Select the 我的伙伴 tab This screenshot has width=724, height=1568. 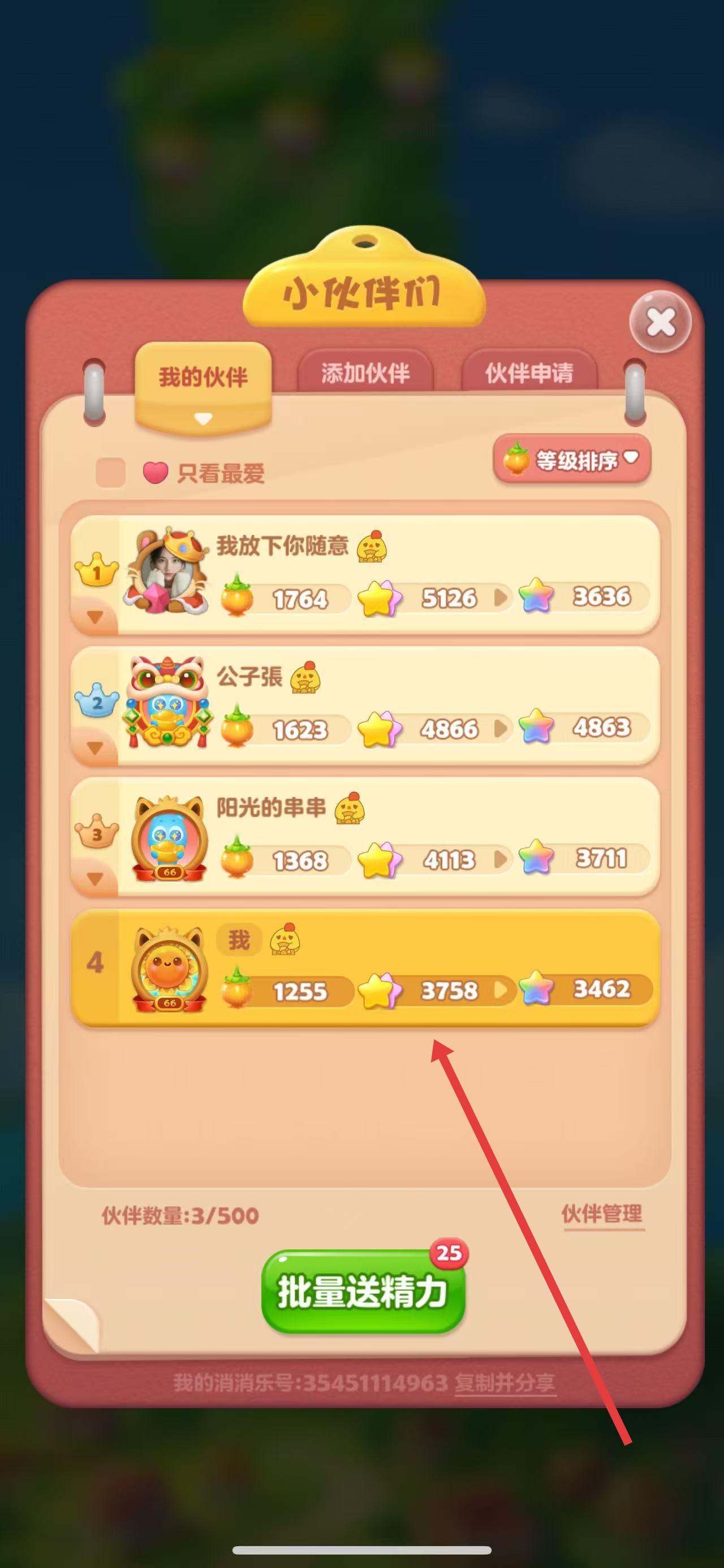click(x=202, y=379)
